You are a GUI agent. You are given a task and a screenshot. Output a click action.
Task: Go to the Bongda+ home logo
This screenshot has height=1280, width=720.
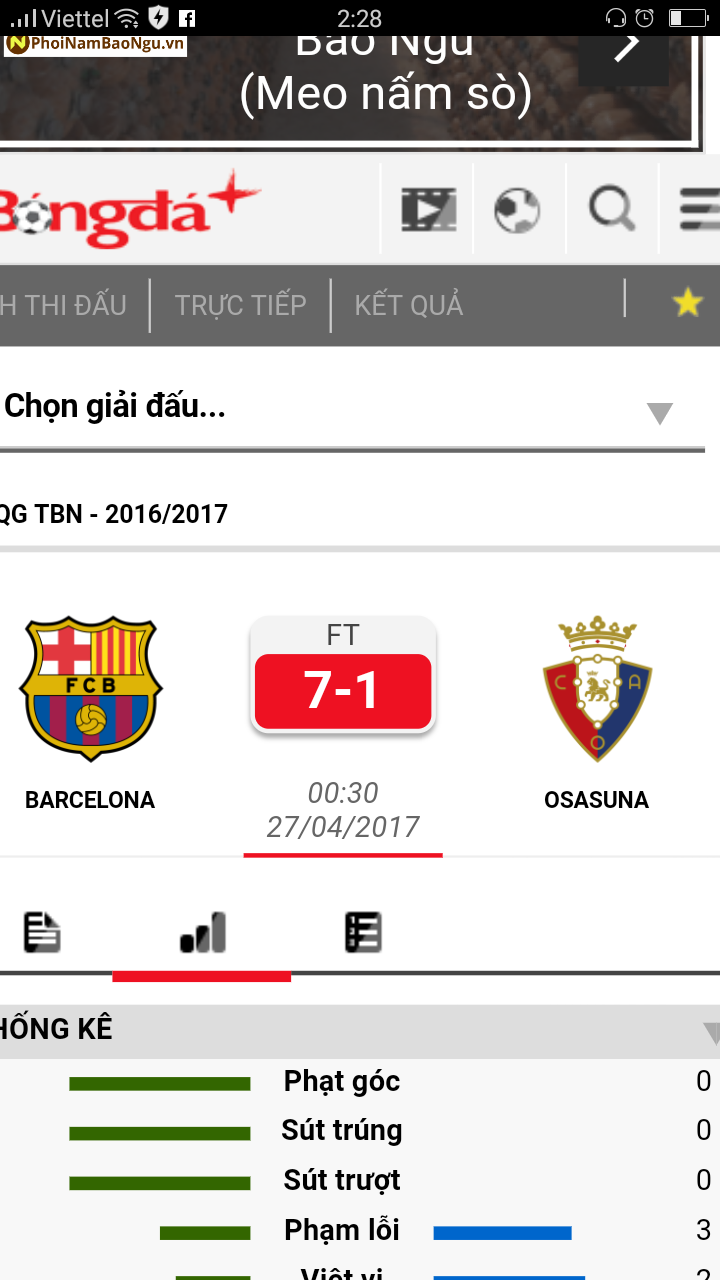[128, 209]
